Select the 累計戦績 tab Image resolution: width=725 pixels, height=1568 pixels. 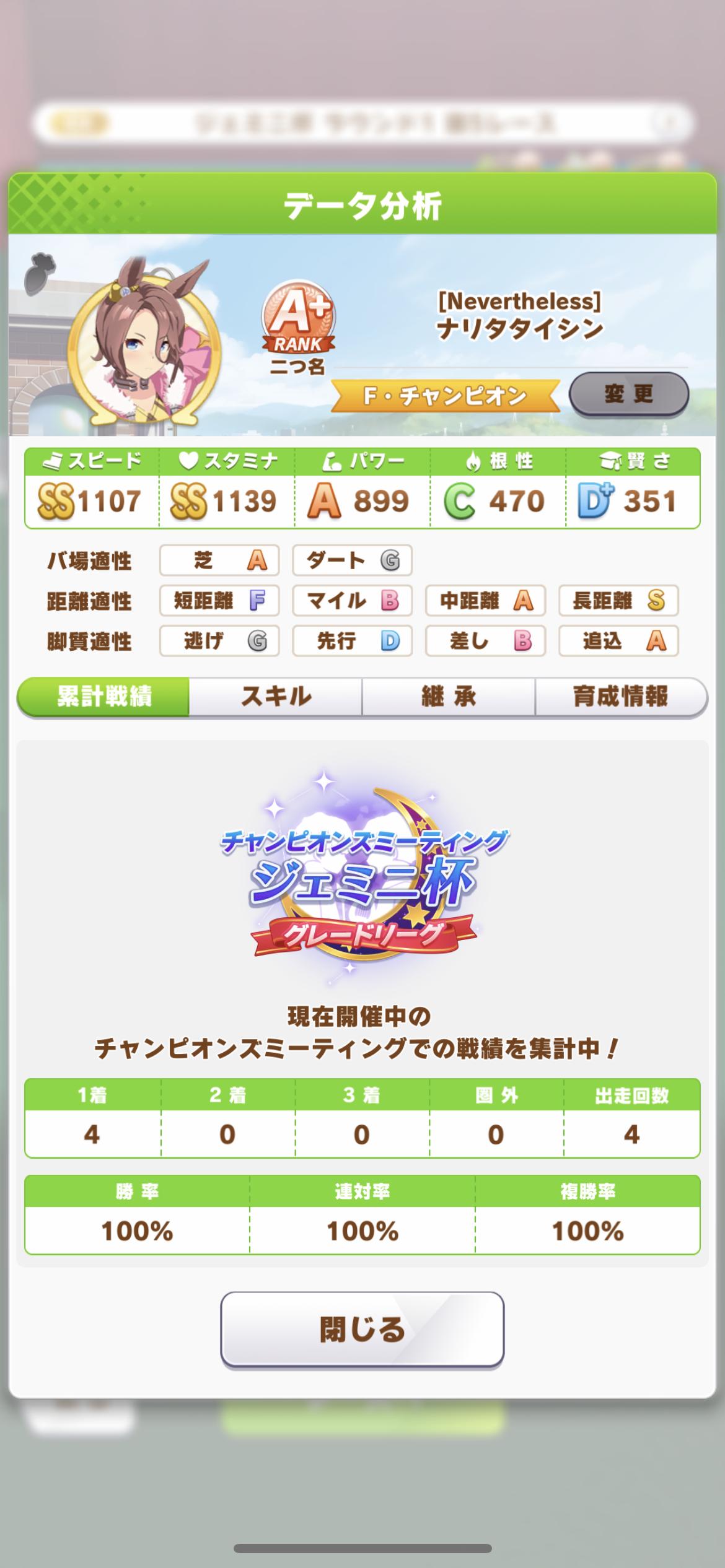[x=103, y=697]
